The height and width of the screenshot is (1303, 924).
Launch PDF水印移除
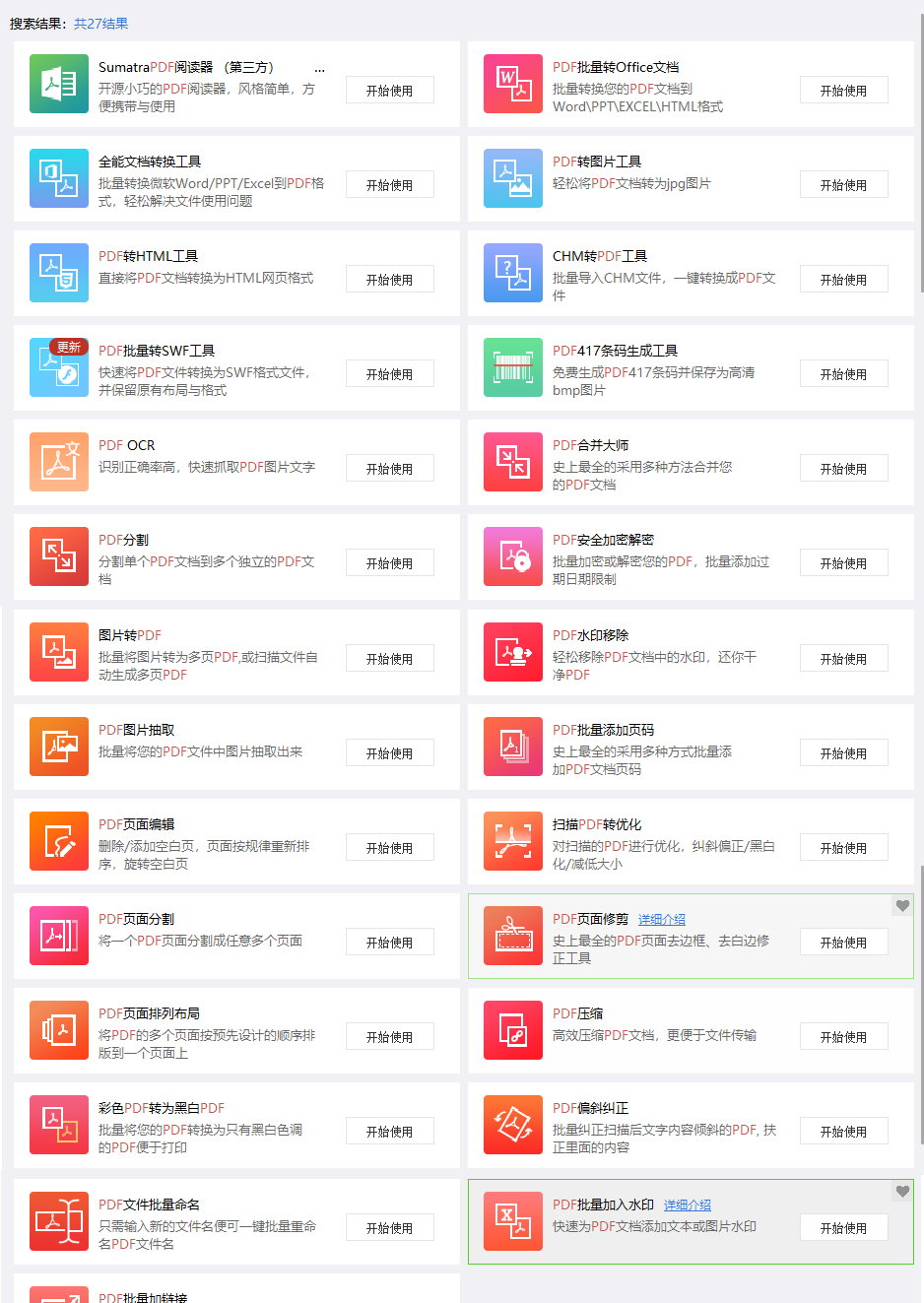(x=843, y=659)
